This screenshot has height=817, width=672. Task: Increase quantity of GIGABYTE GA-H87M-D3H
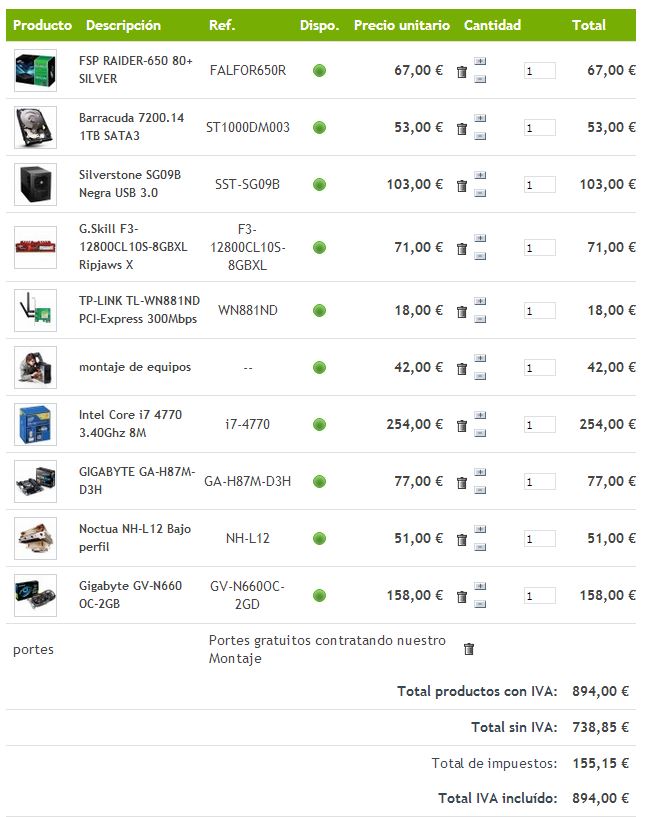tap(481, 473)
